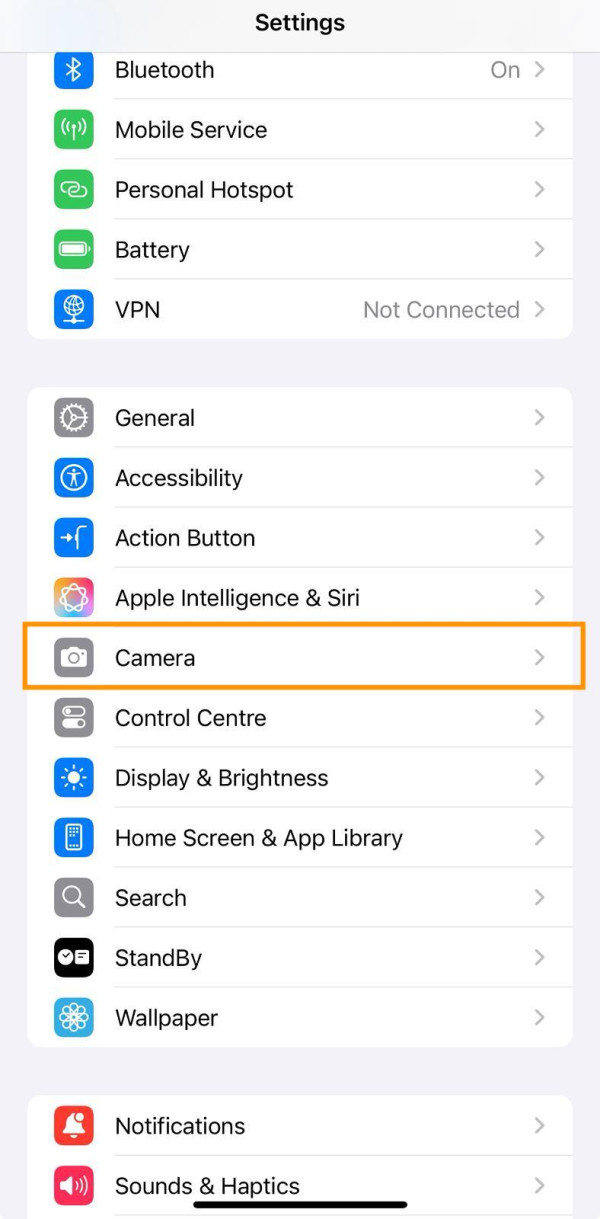Open Notifications settings
This screenshot has height=1219, width=600.
tap(300, 1126)
